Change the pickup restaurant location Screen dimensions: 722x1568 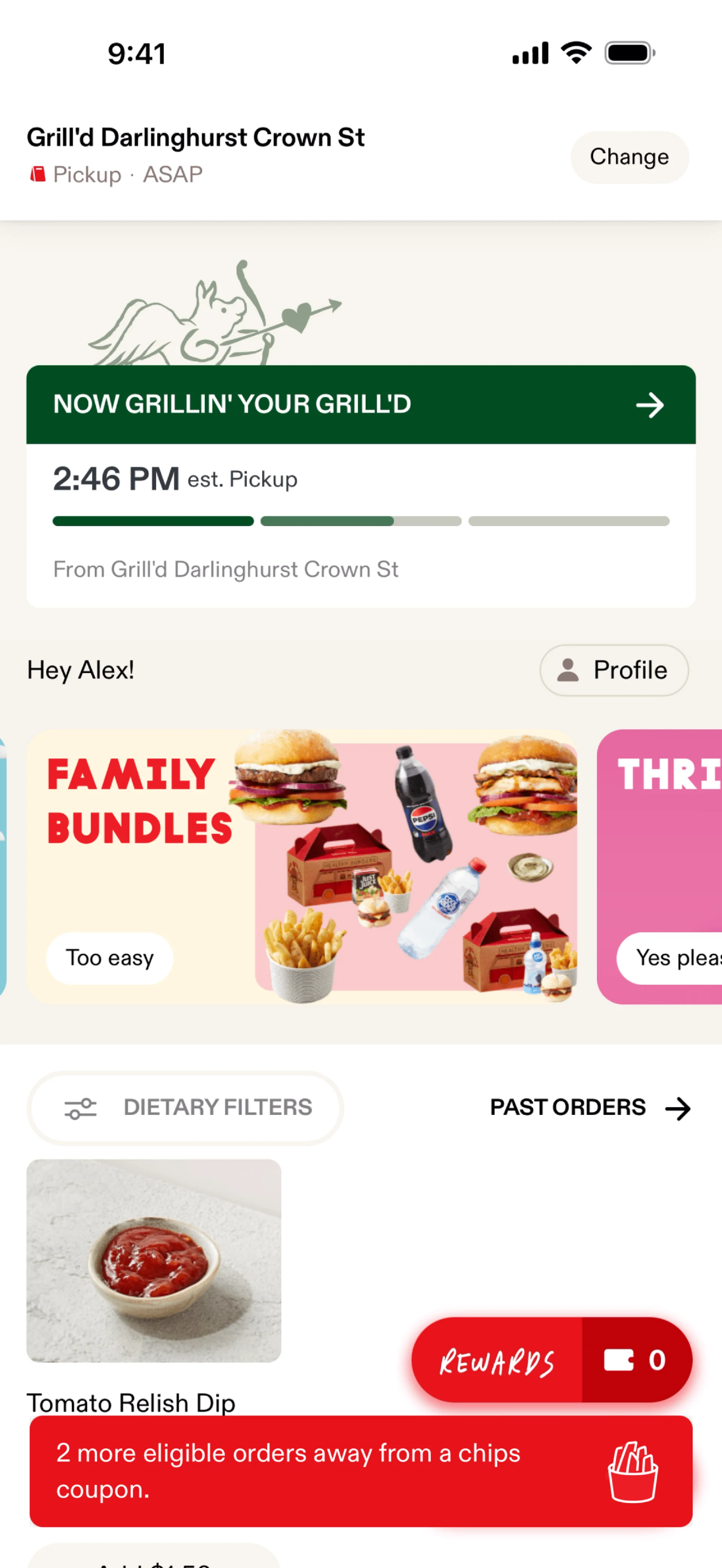tap(629, 157)
